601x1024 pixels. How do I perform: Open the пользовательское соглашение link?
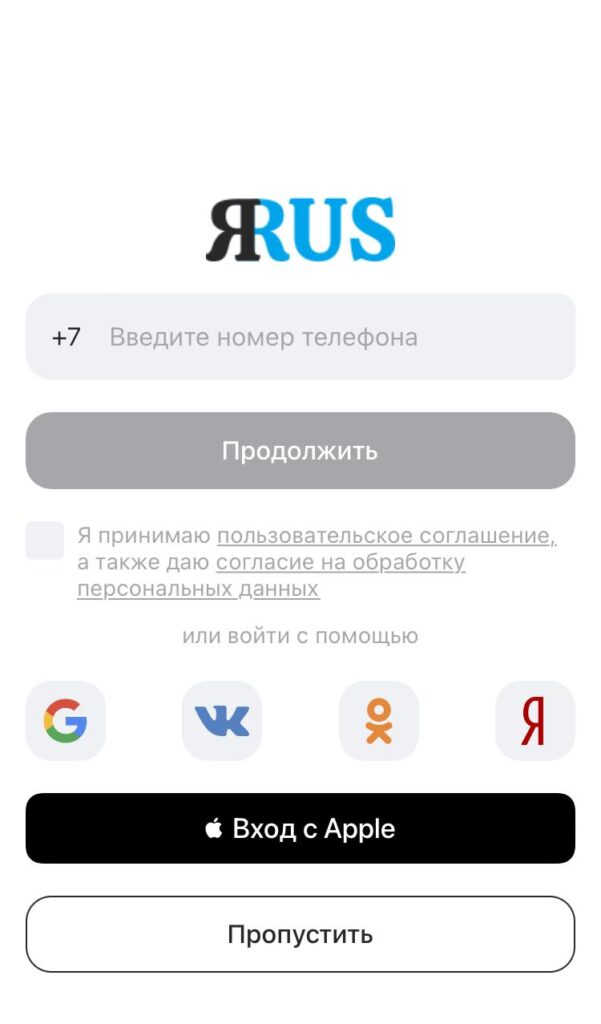click(385, 536)
